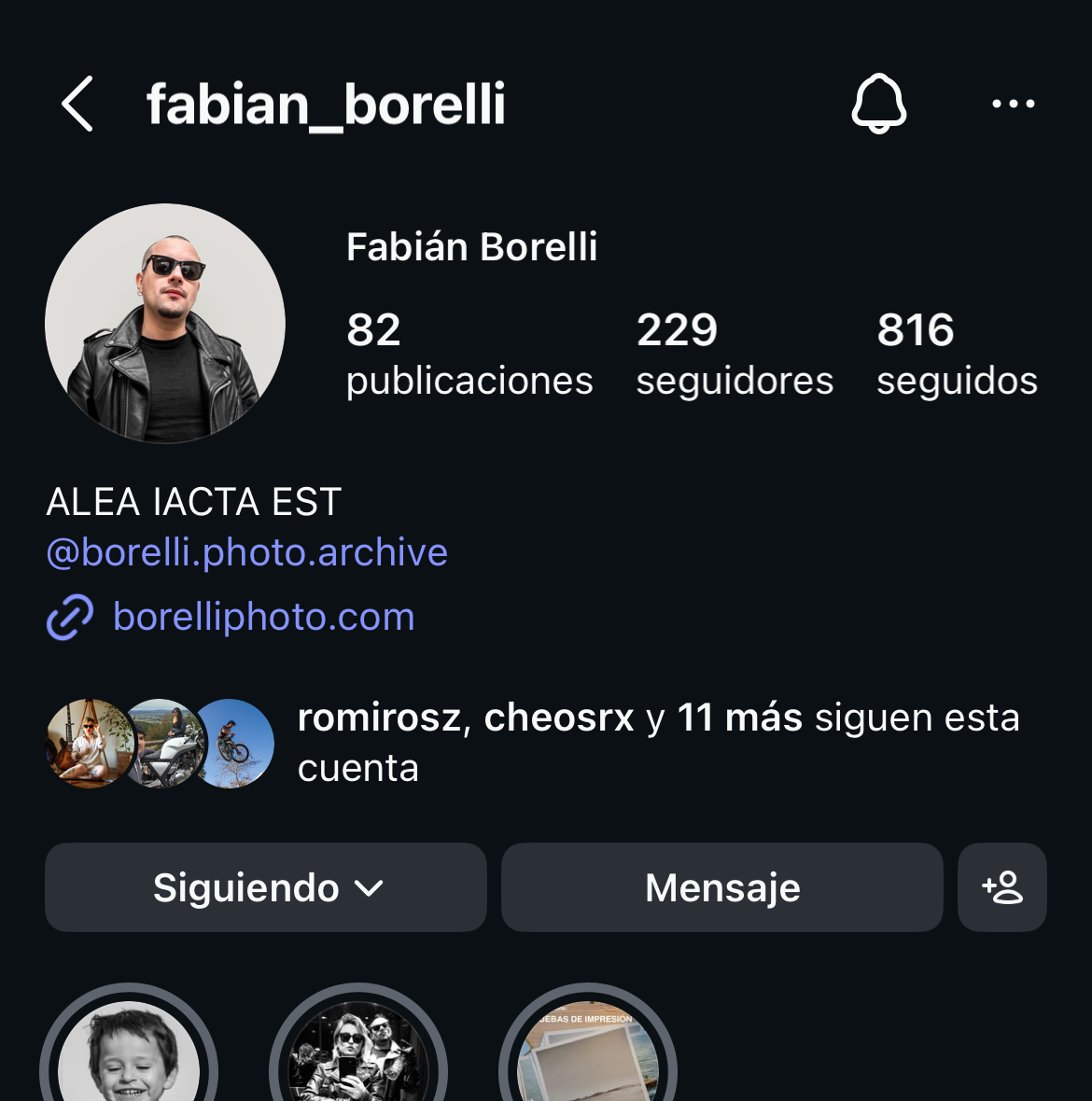Expand the Siguiendo dropdown

click(266, 887)
